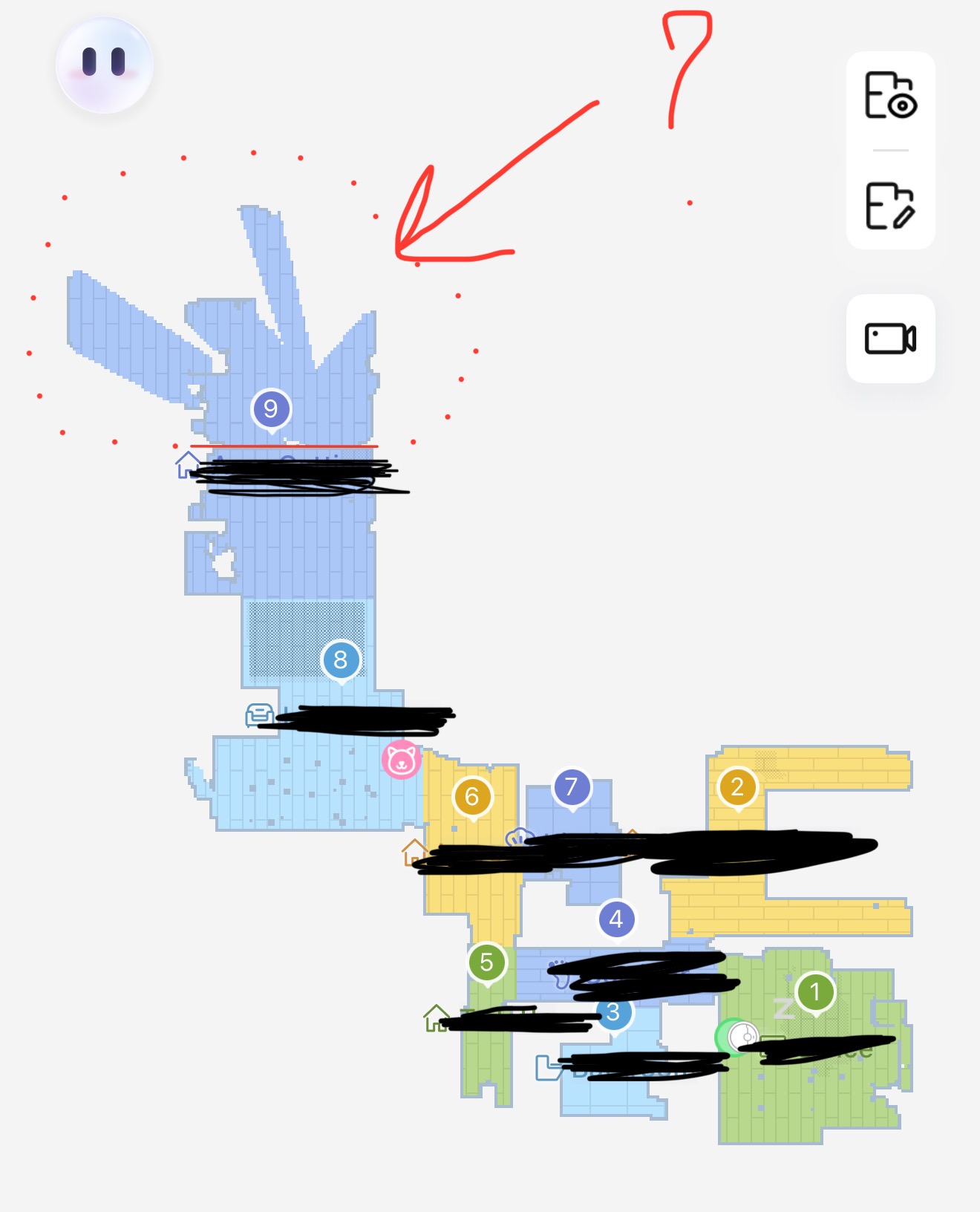Tap the pink pet marker
This screenshot has width=980, height=1212.
pyautogui.click(x=402, y=760)
